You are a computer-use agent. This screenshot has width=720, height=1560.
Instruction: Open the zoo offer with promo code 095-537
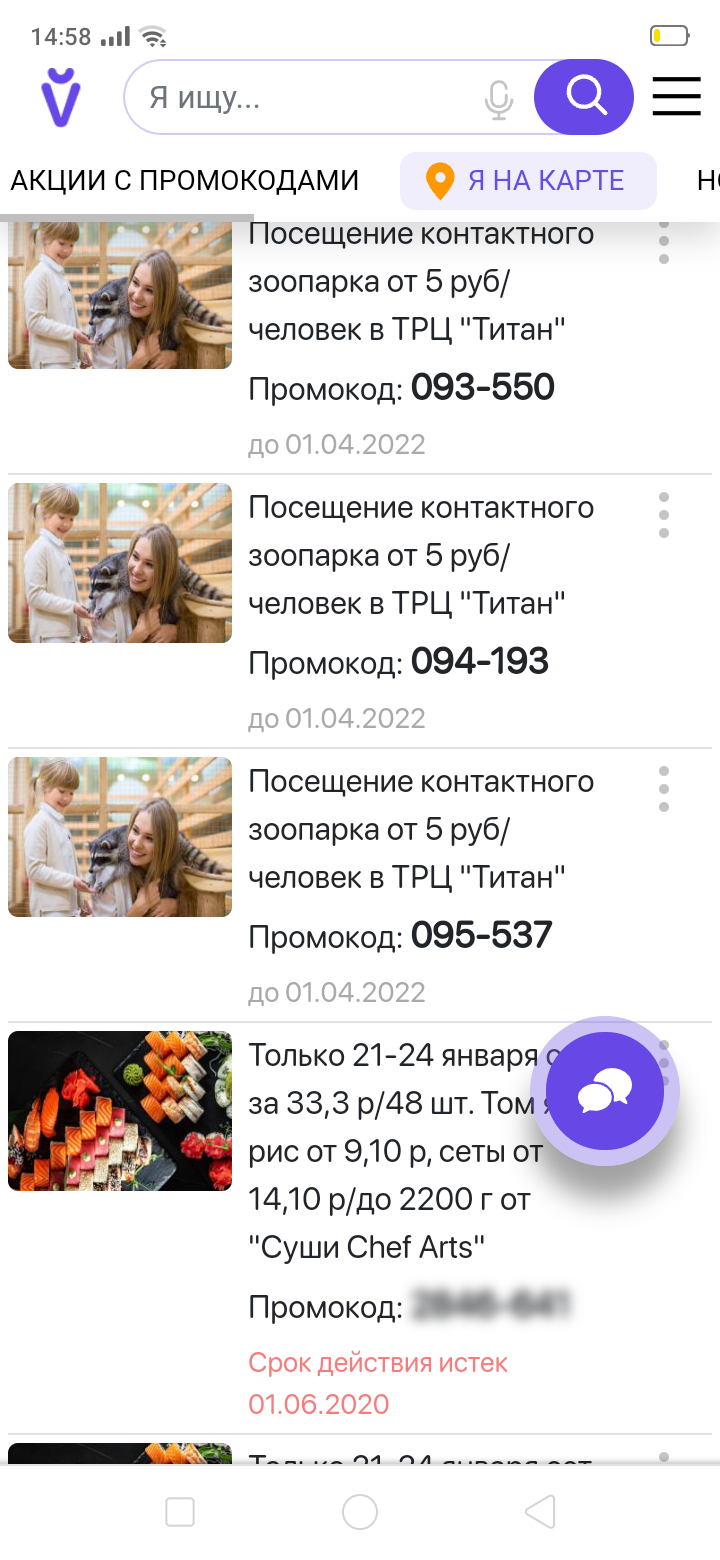click(420, 830)
